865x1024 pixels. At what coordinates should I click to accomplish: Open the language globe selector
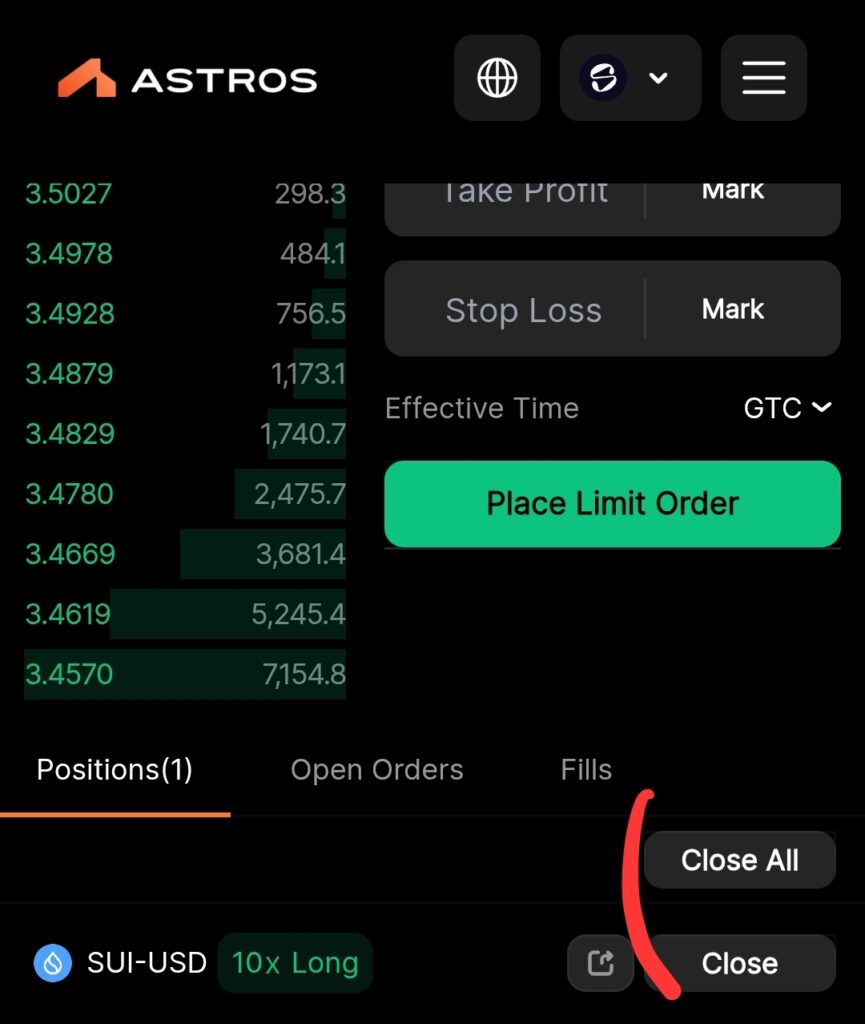(x=497, y=78)
